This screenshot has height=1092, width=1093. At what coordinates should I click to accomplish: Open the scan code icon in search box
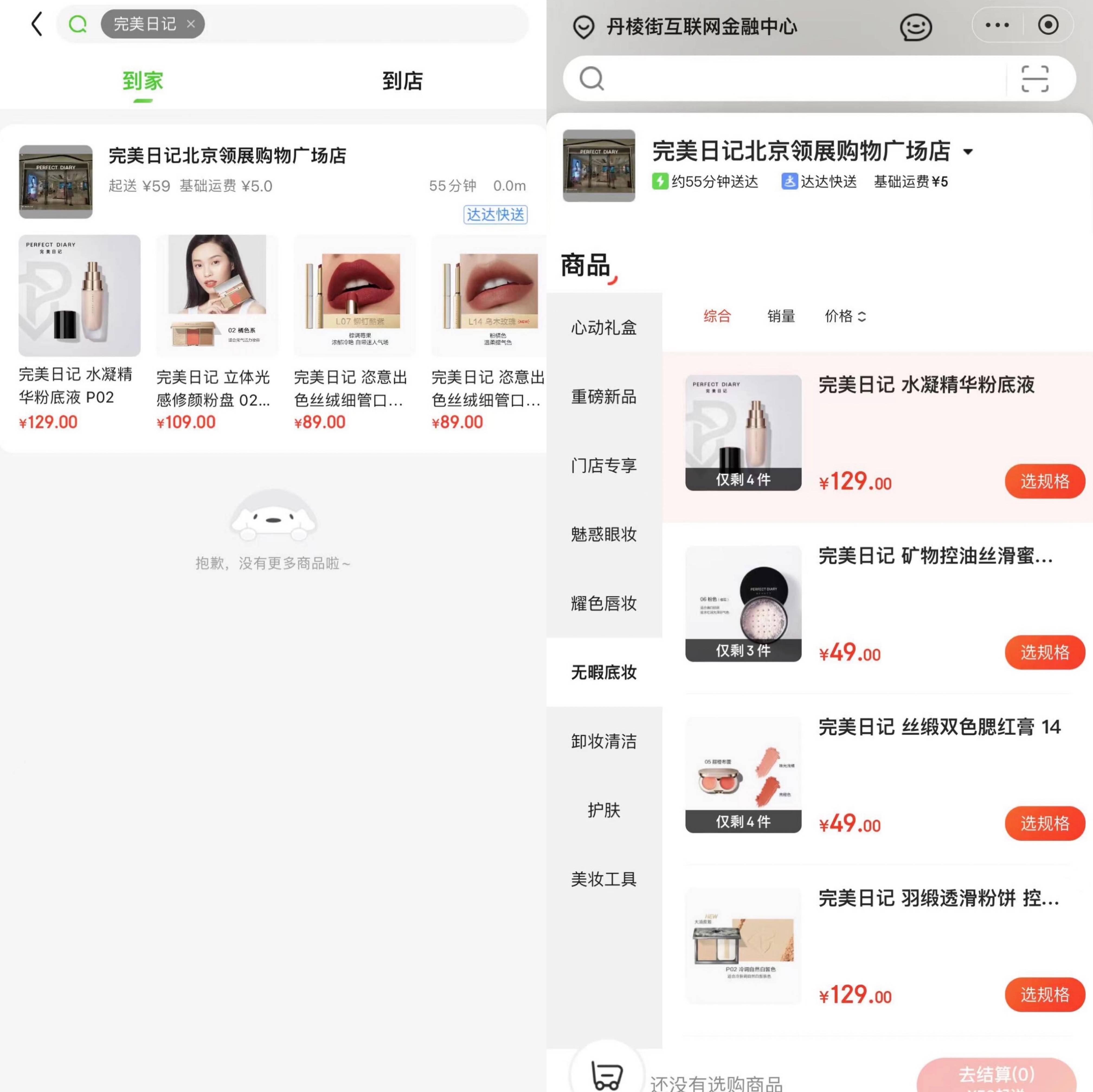1034,79
